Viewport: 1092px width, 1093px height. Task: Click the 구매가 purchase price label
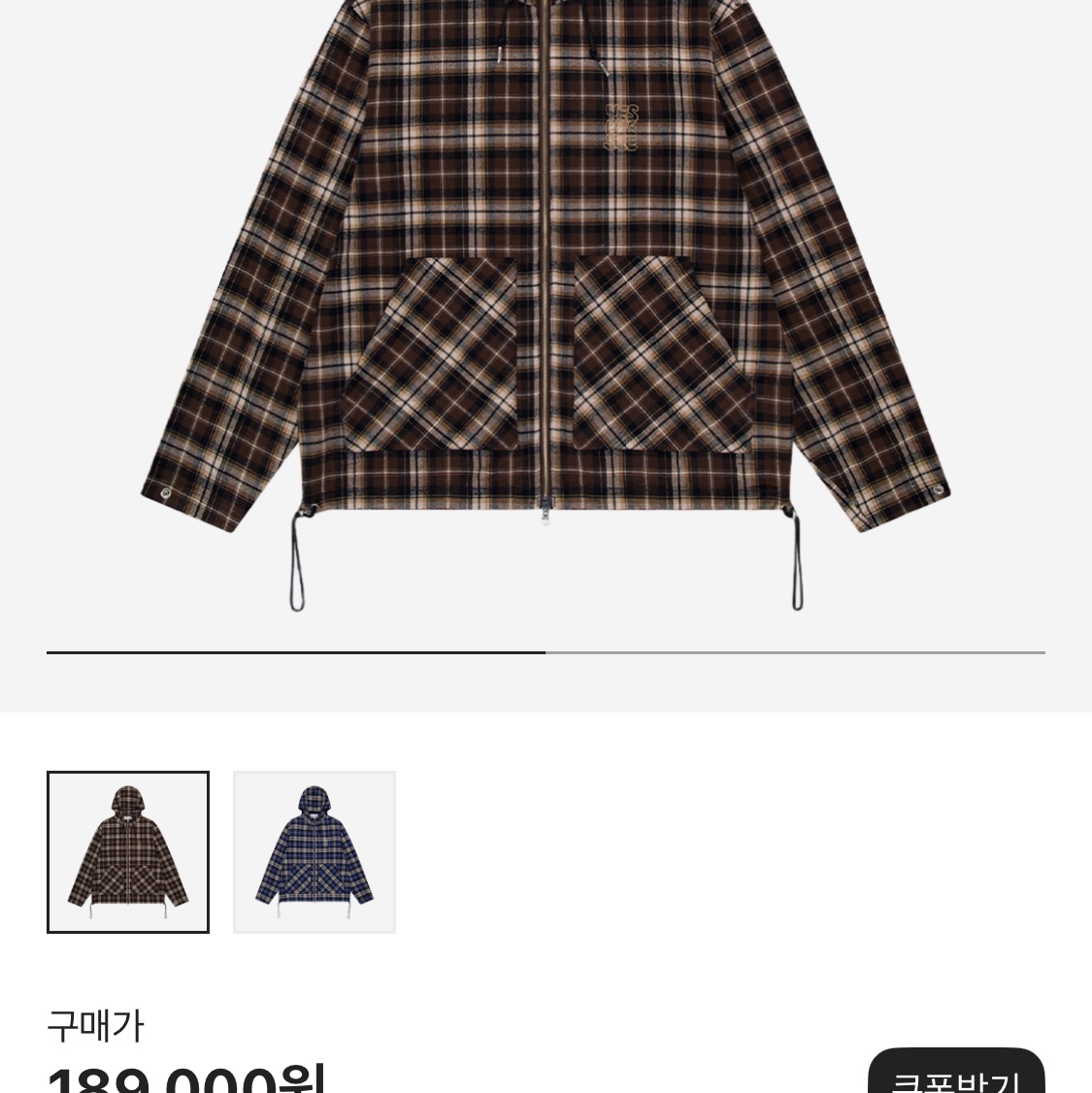click(95, 1025)
